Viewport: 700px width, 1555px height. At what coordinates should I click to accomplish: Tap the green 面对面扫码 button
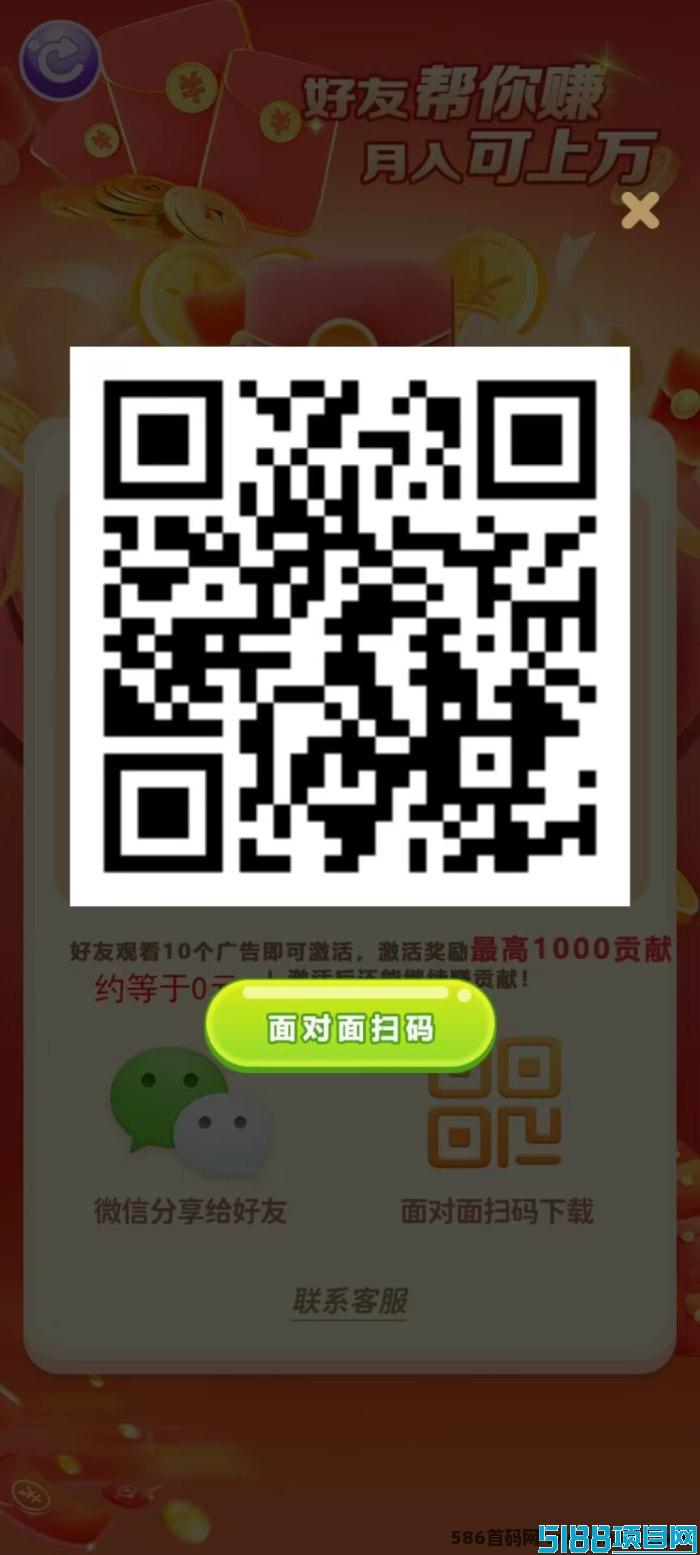pos(350,1027)
